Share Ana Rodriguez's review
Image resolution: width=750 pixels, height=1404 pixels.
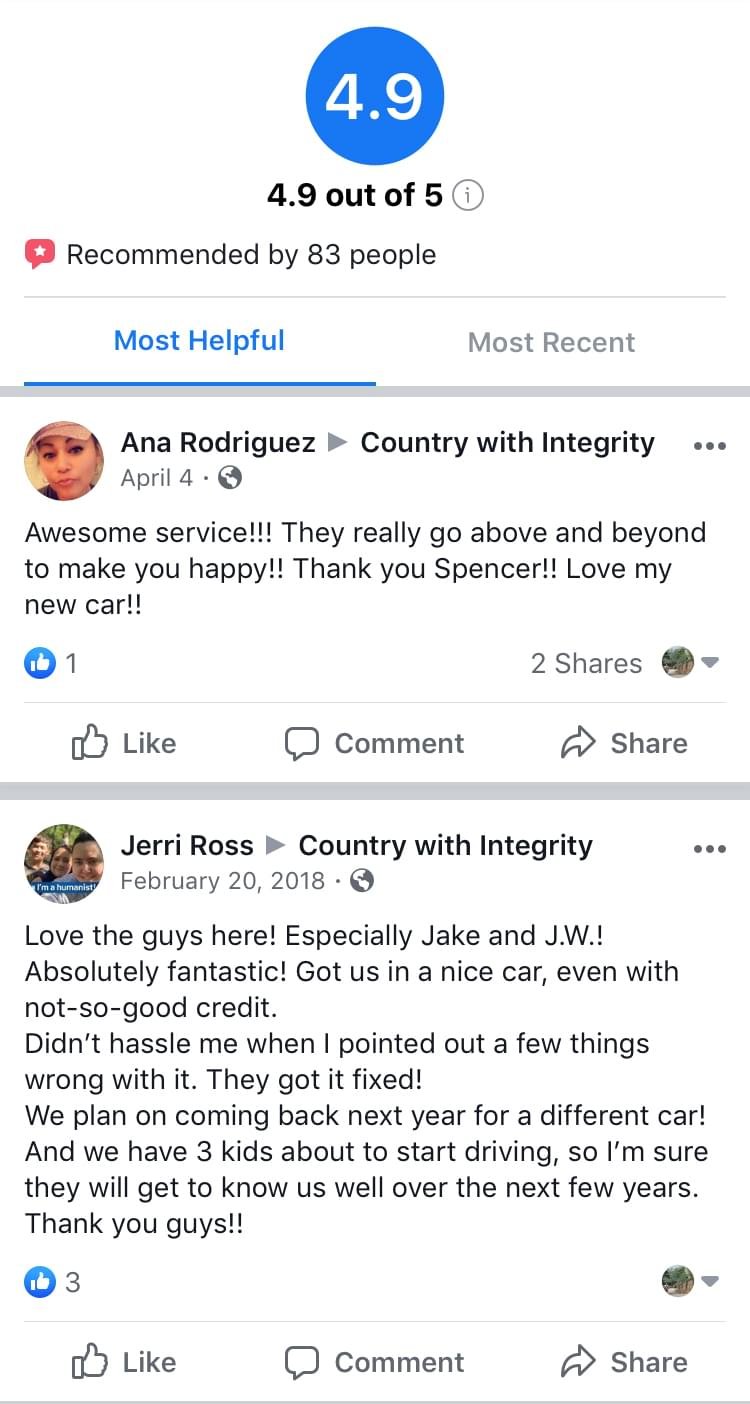624,743
